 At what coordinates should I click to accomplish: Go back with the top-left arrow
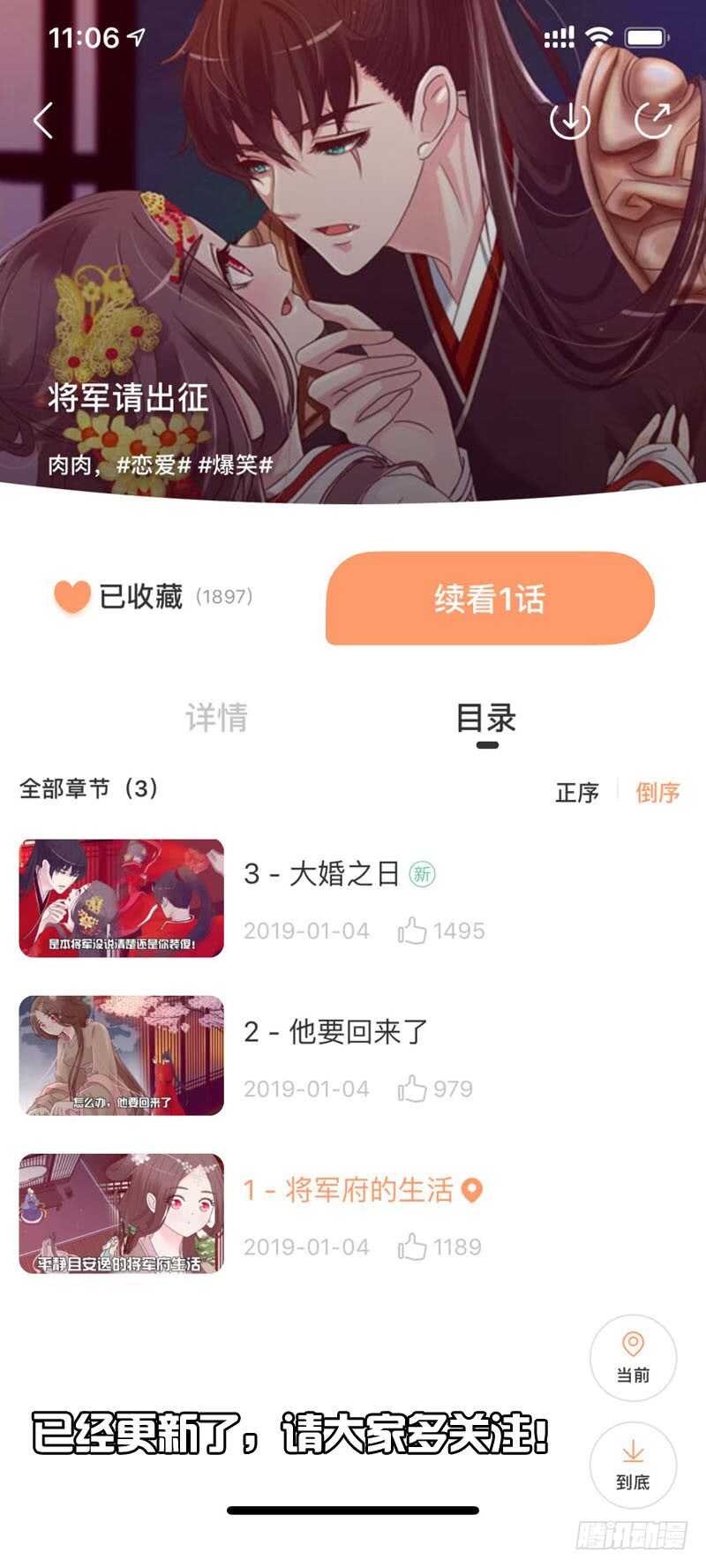pos(42,120)
